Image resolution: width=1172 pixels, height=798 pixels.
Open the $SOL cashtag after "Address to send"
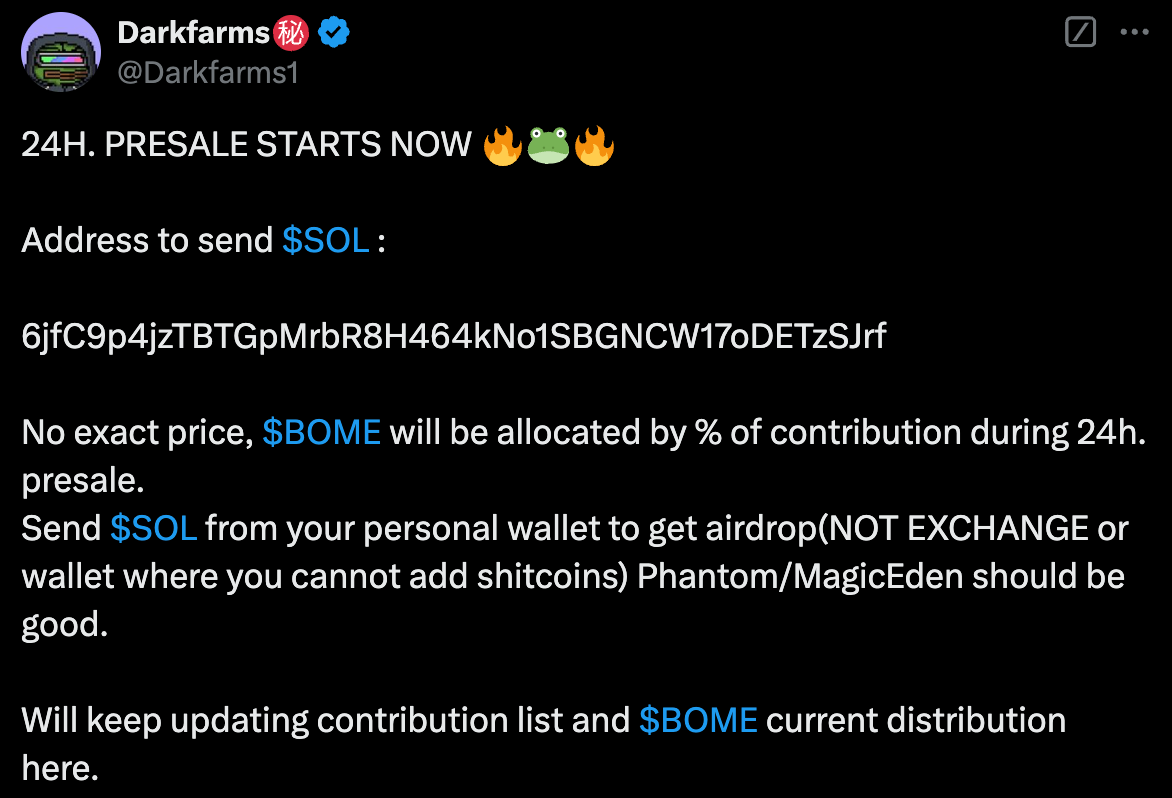pyautogui.click(x=326, y=240)
